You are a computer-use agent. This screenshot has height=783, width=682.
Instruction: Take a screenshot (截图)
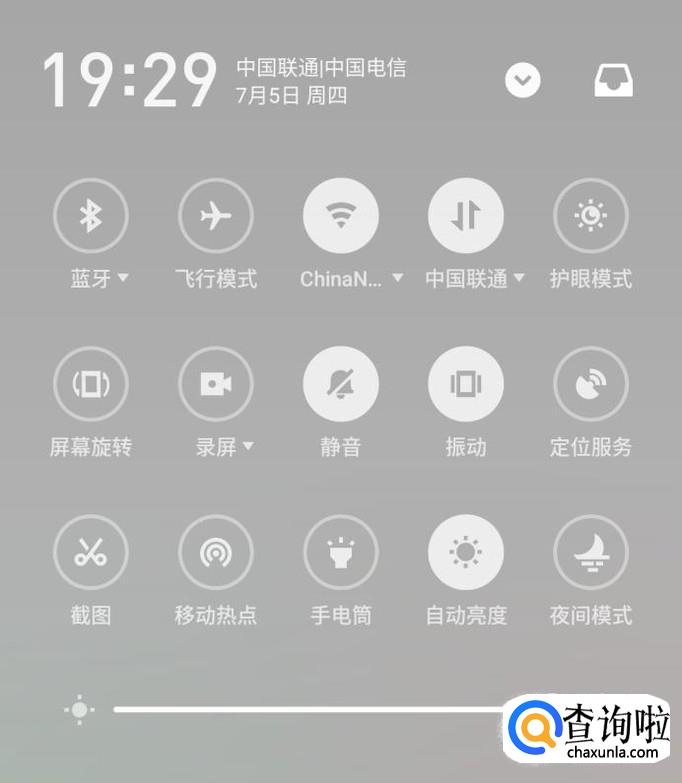click(91, 552)
